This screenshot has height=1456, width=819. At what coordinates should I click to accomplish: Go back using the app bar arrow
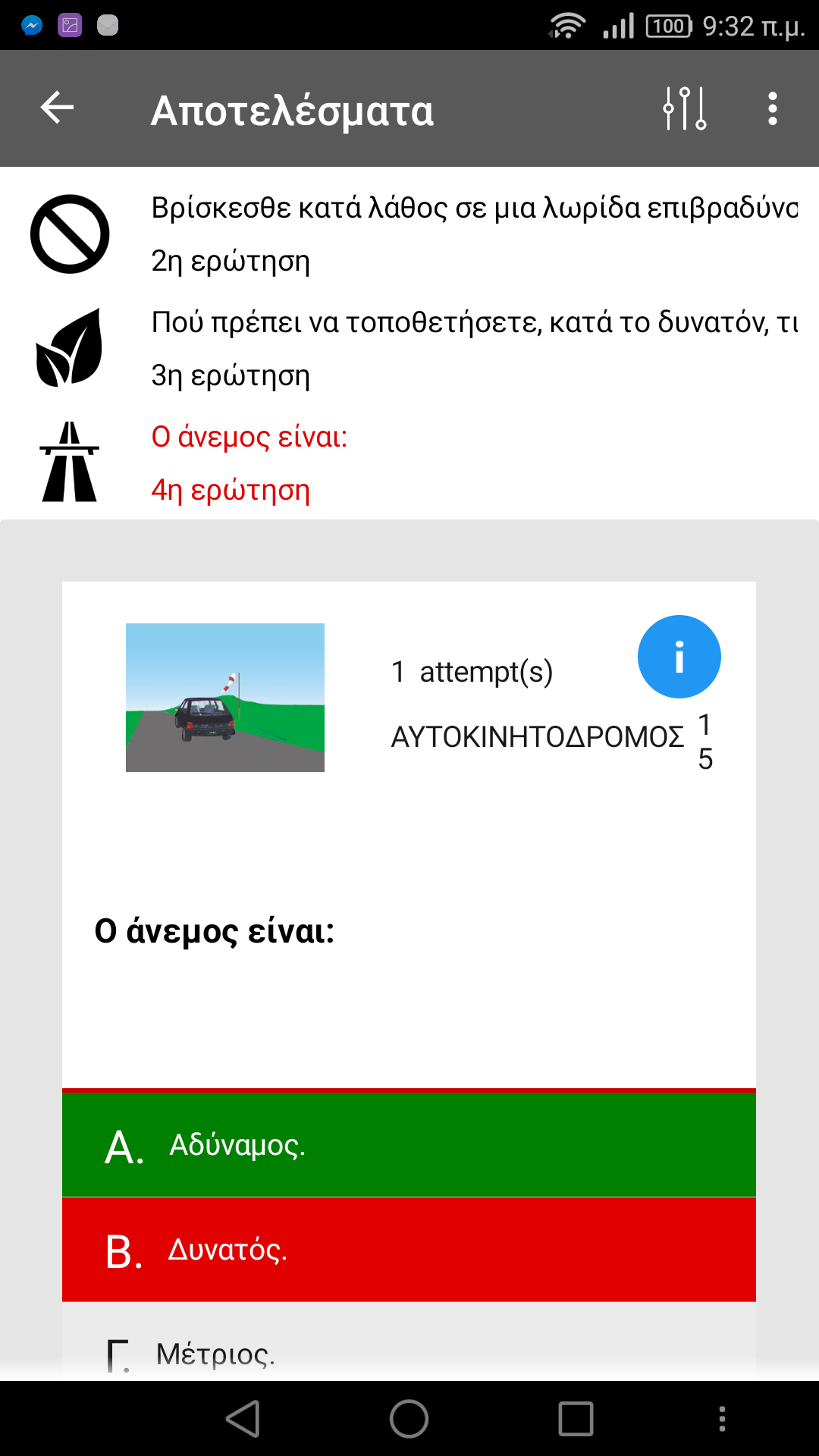[x=58, y=108]
